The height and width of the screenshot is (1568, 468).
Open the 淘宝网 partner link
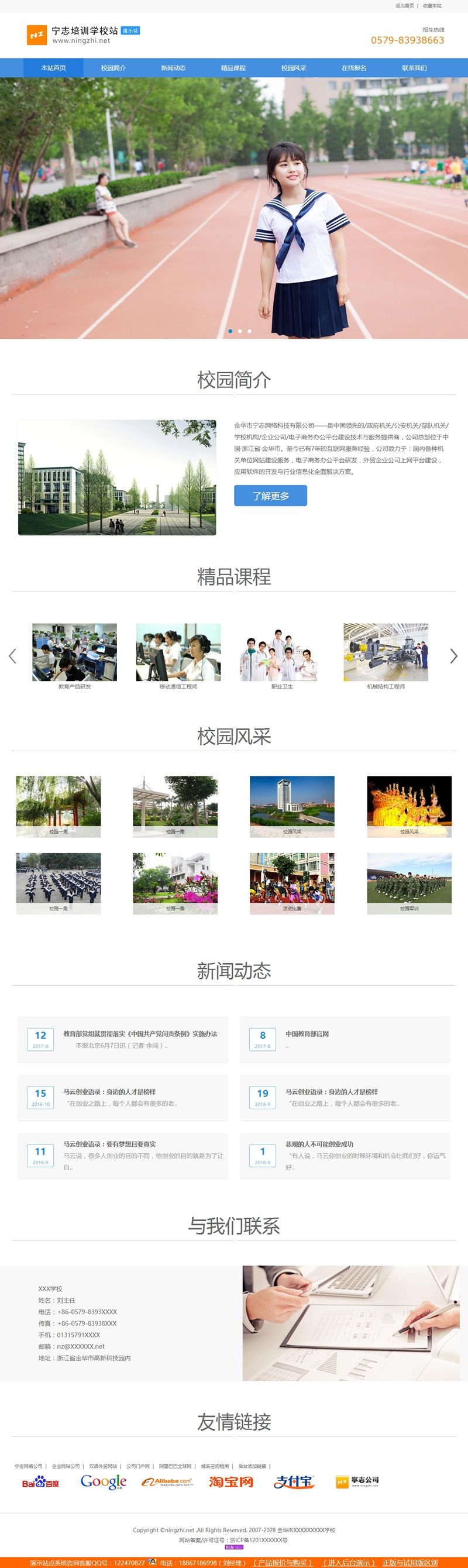point(231,1481)
